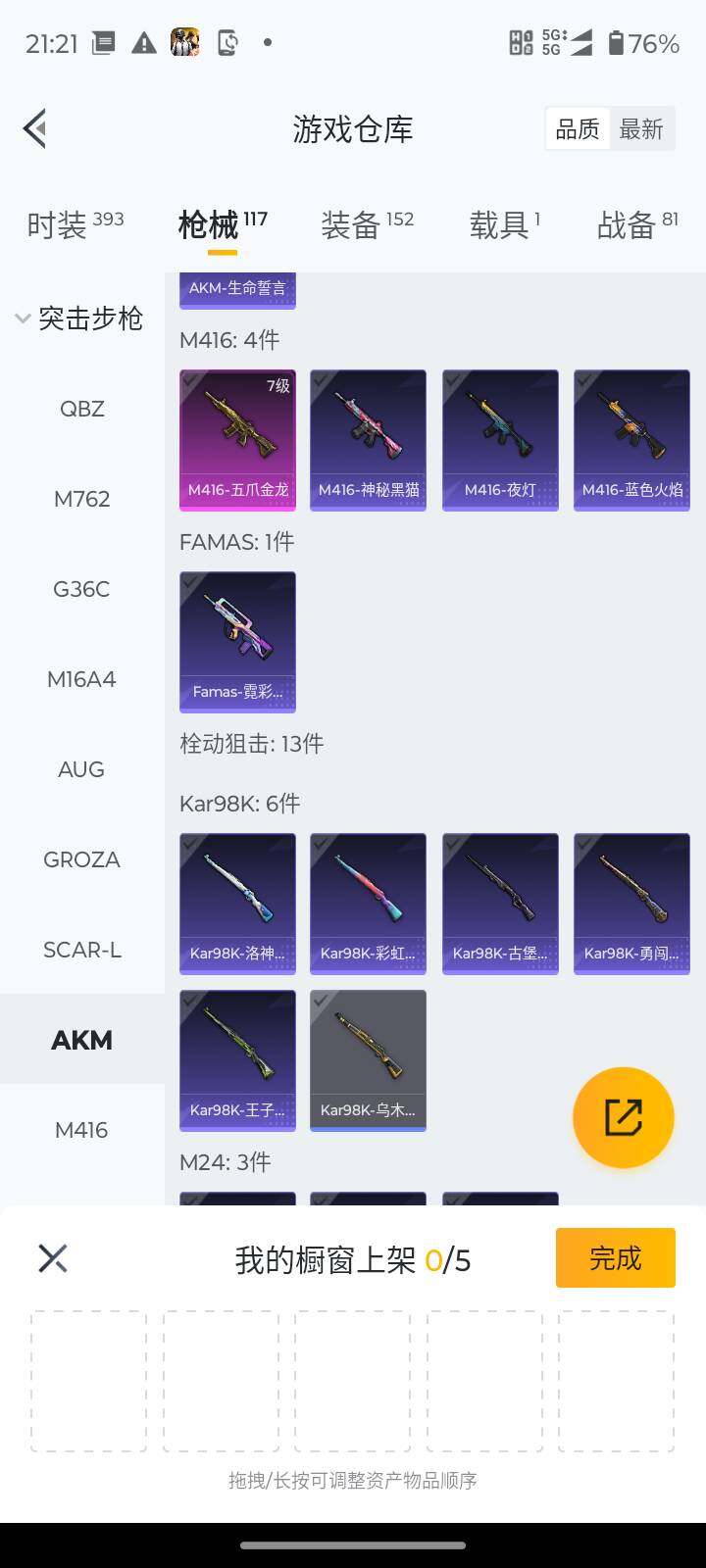
Task: Select SCAR-L in the sidebar
Action: click(x=81, y=950)
